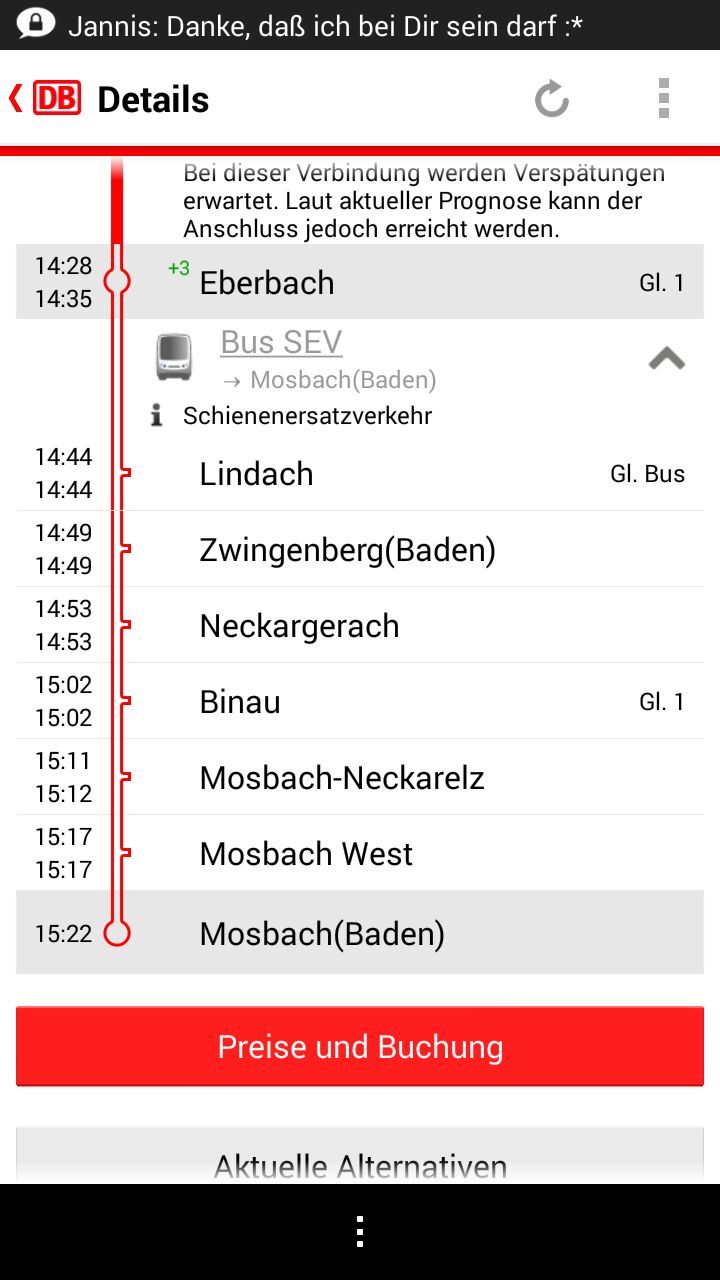
Task: Go back via the DB logo arrow
Action: coord(45,99)
